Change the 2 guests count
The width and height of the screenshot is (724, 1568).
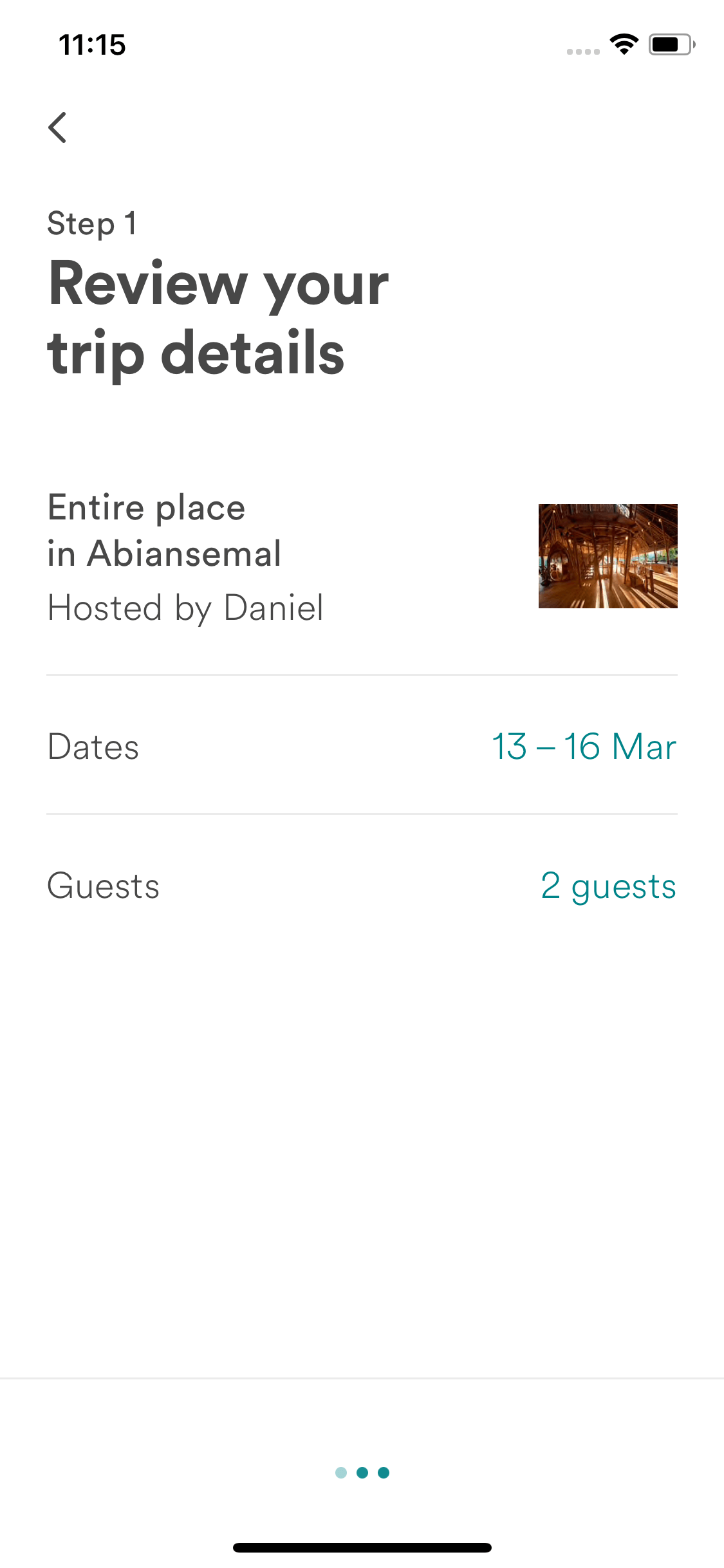(x=608, y=886)
